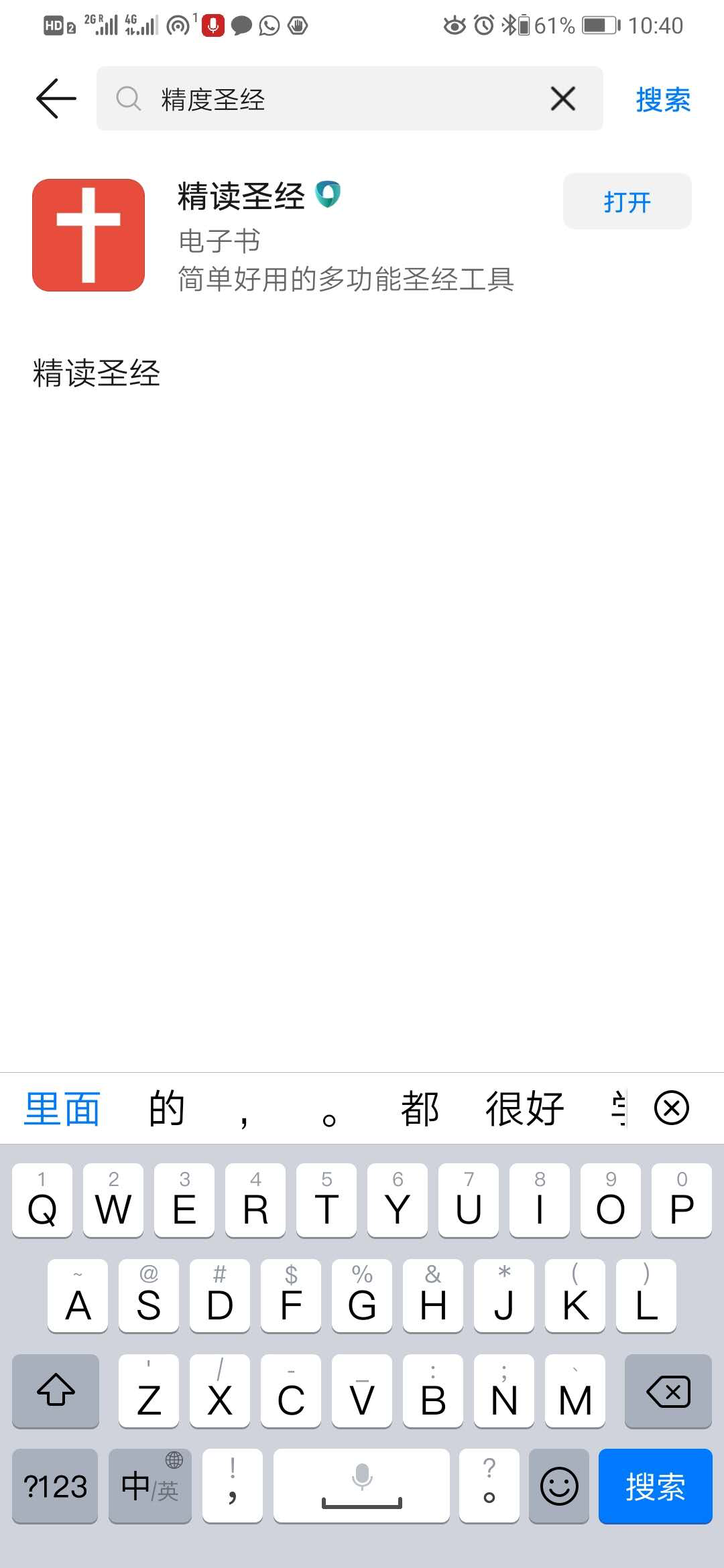The image size is (724, 1568).
Task: Choose the 里面 keyboard candidate
Action: (x=62, y=1108)
